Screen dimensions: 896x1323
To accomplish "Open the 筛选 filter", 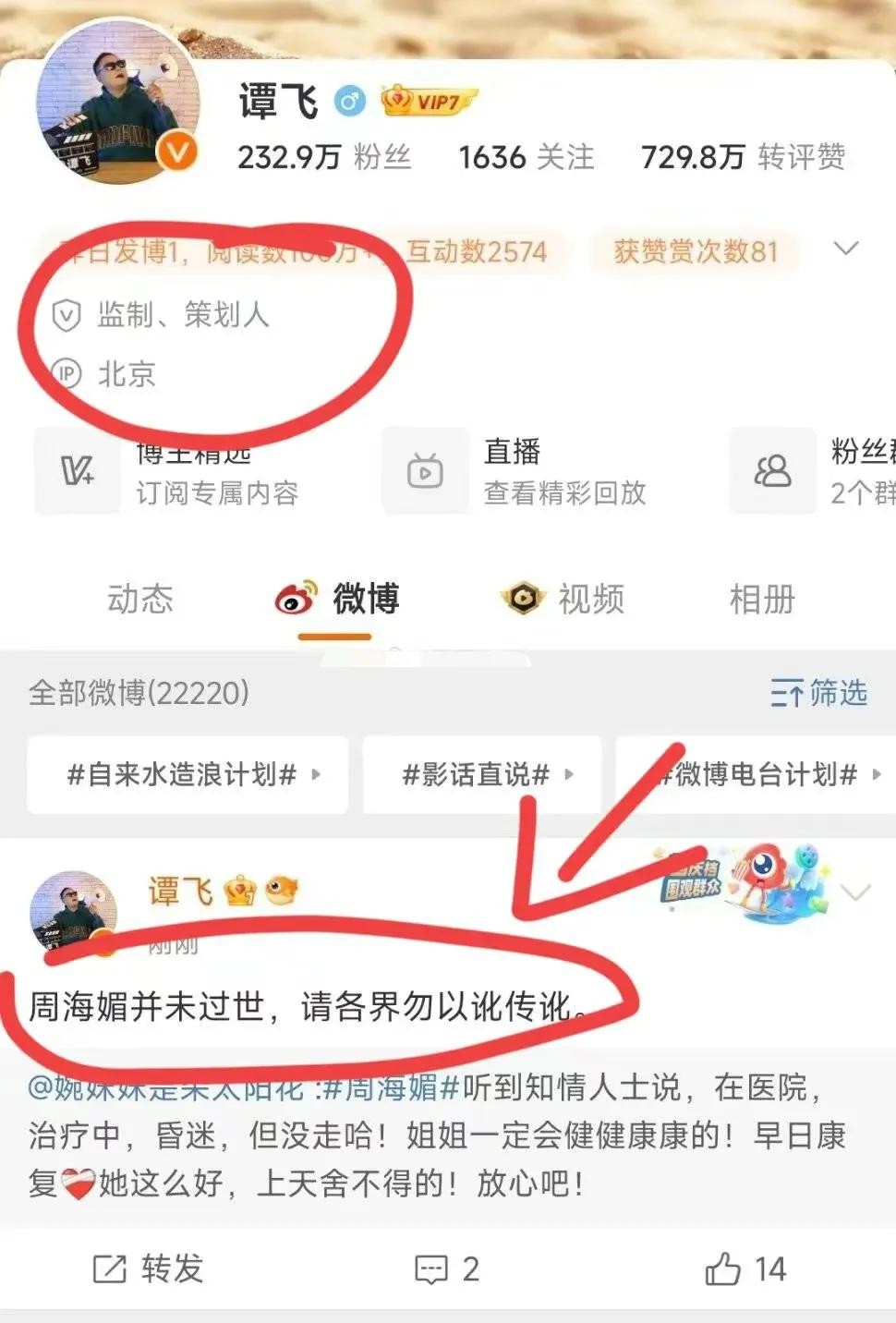I will pos(818,692).
